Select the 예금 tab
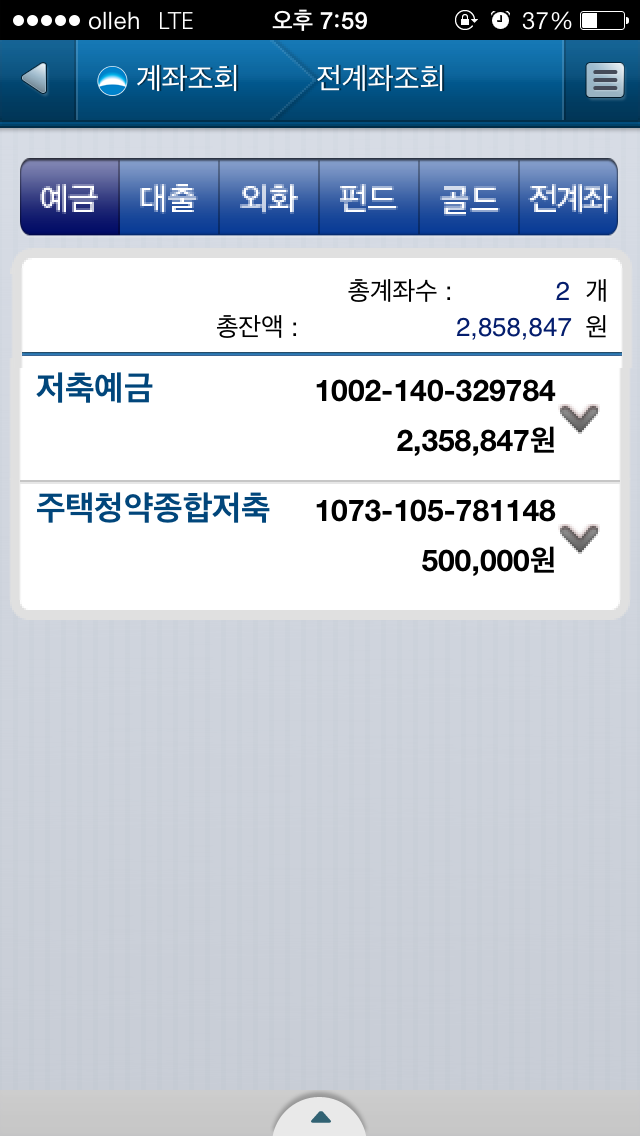 pos(70,198)
